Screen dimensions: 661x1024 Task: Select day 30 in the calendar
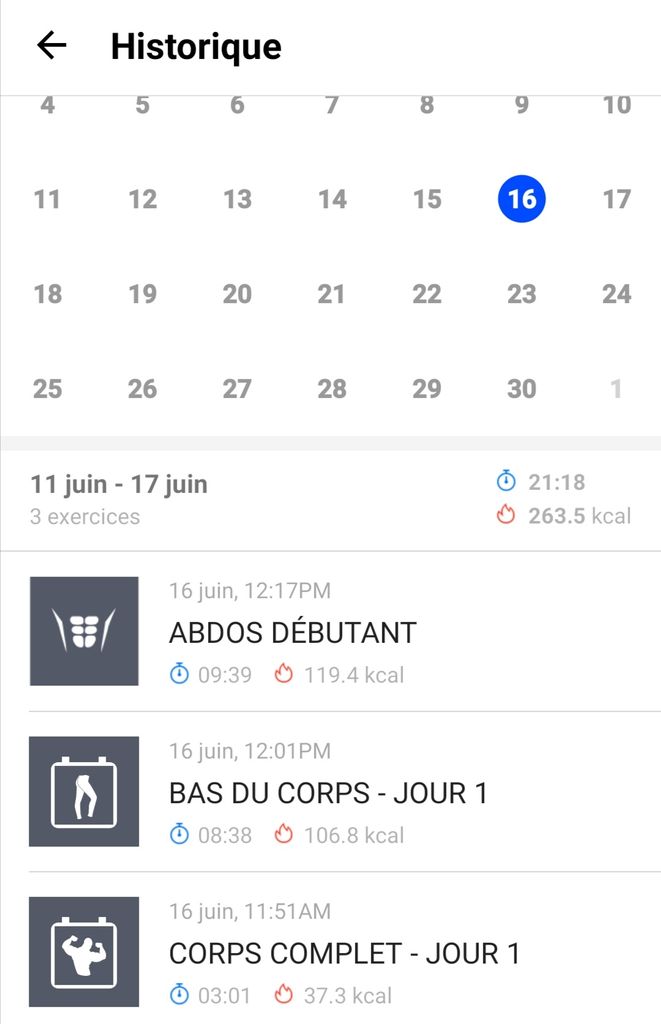[521, 389]
